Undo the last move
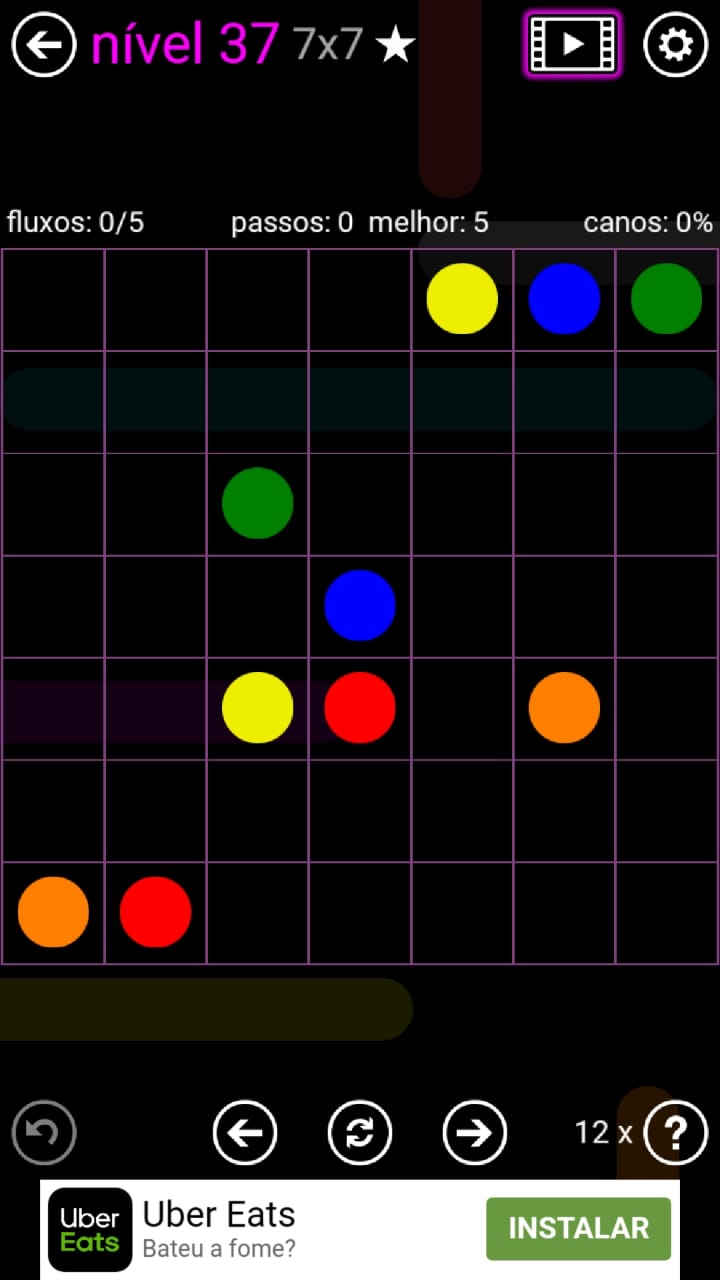 click(x=44, y=1132)
